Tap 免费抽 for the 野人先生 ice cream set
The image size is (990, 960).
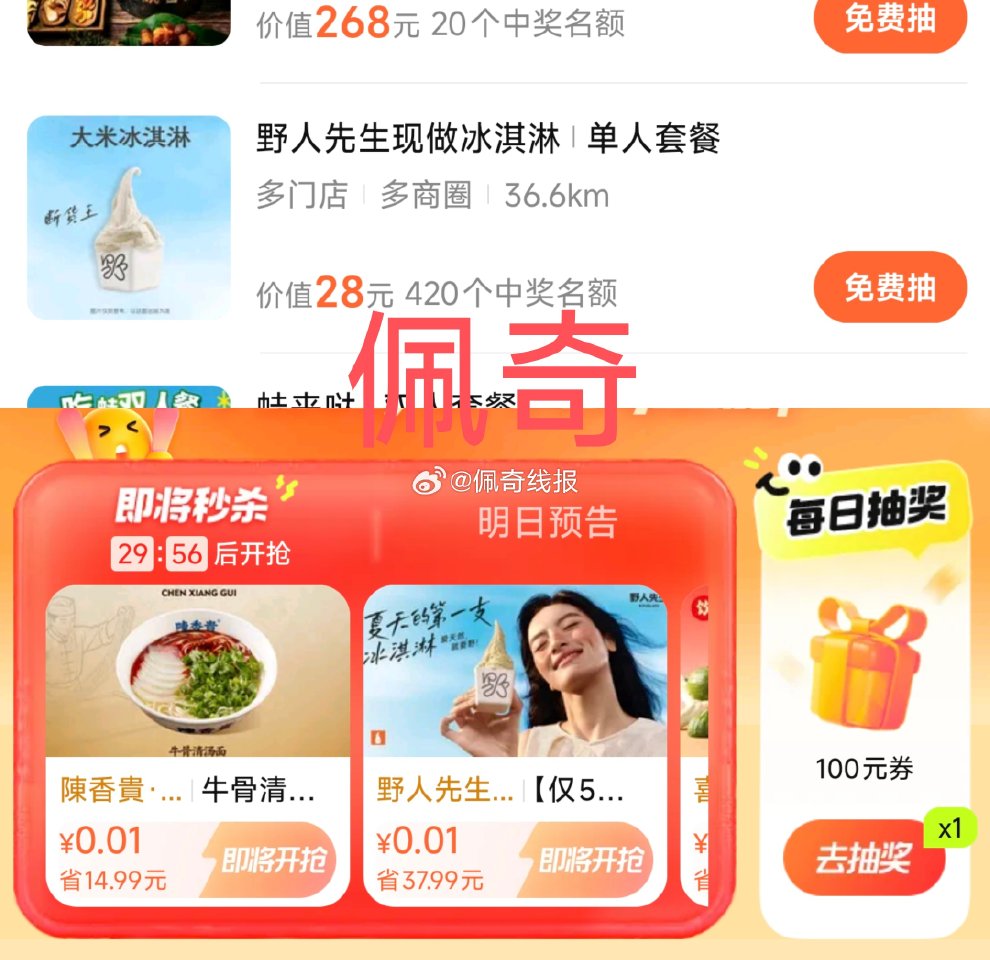[890, 288]
